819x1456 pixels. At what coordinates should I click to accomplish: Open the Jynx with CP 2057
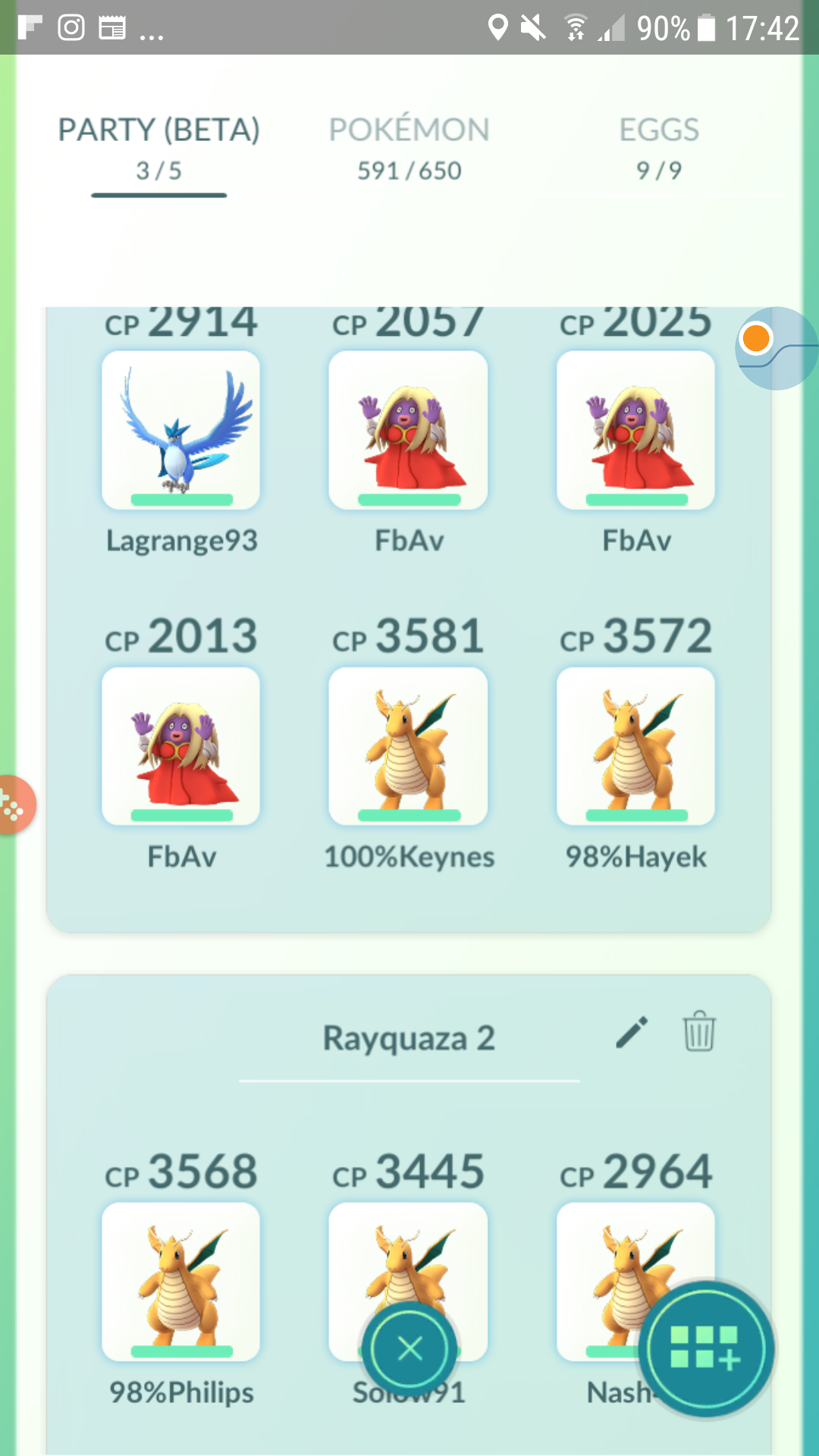(408, 430)
